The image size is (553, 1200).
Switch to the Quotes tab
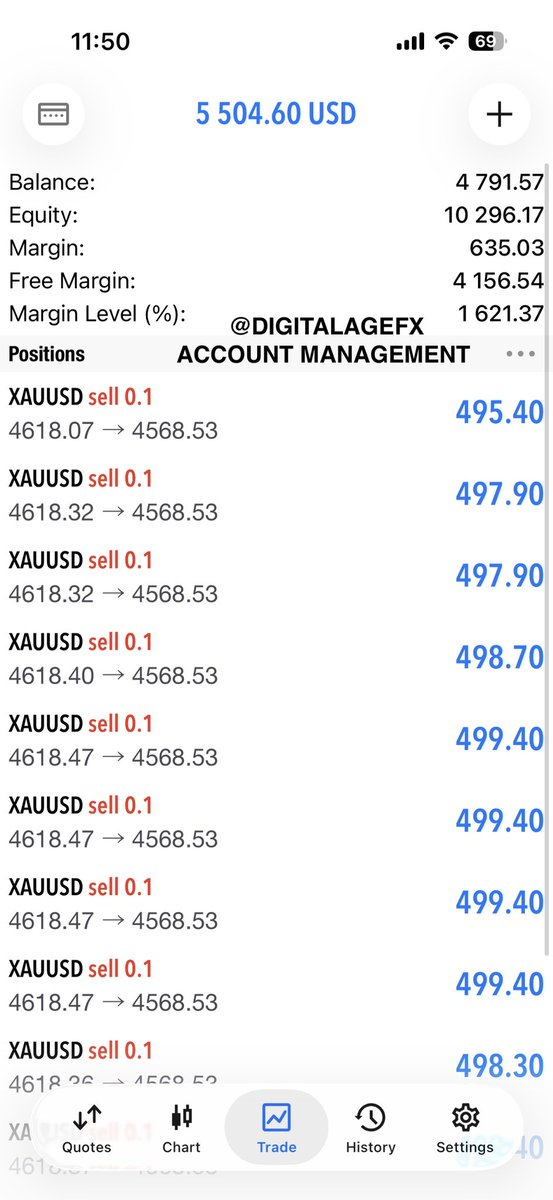coord(87,1129)
